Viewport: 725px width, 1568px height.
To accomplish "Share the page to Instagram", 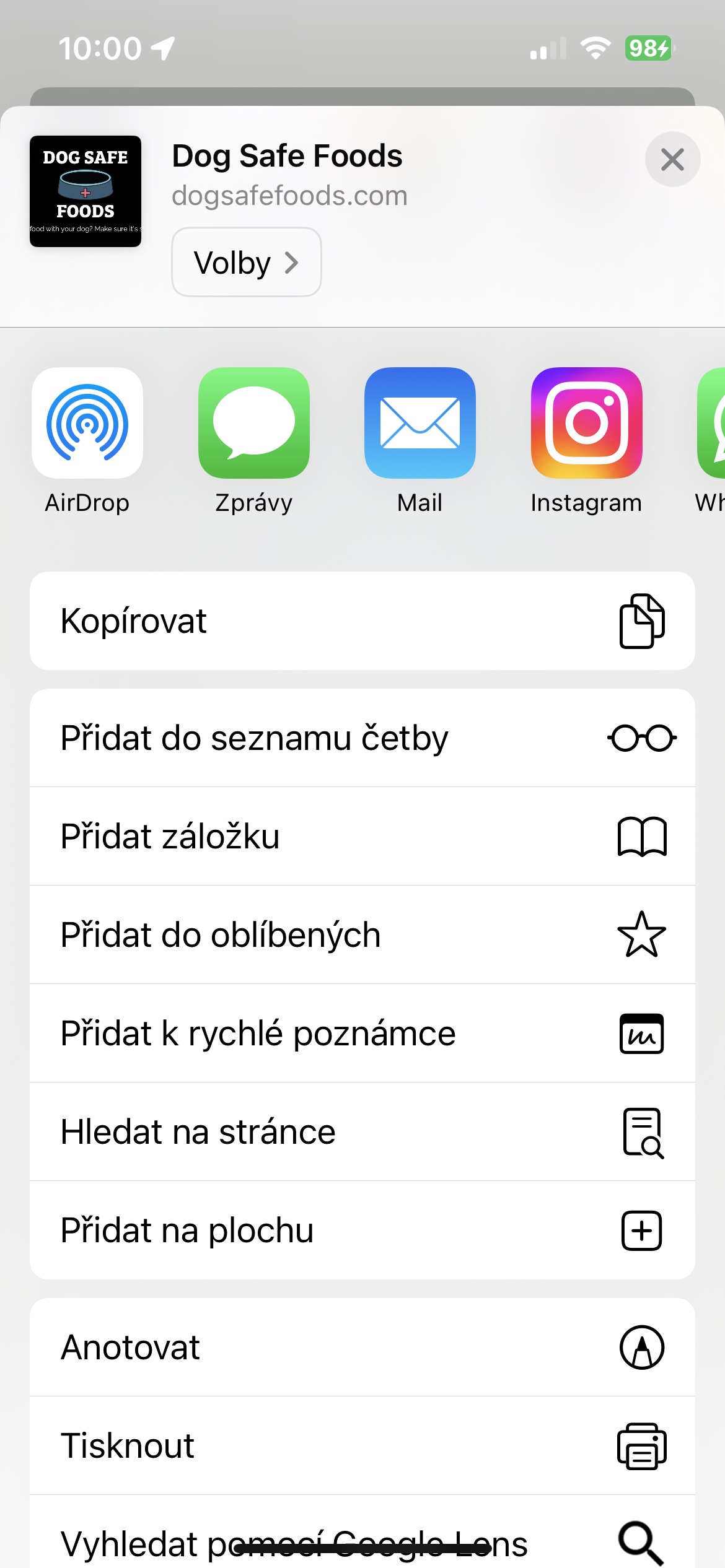I will click(586, 424).
